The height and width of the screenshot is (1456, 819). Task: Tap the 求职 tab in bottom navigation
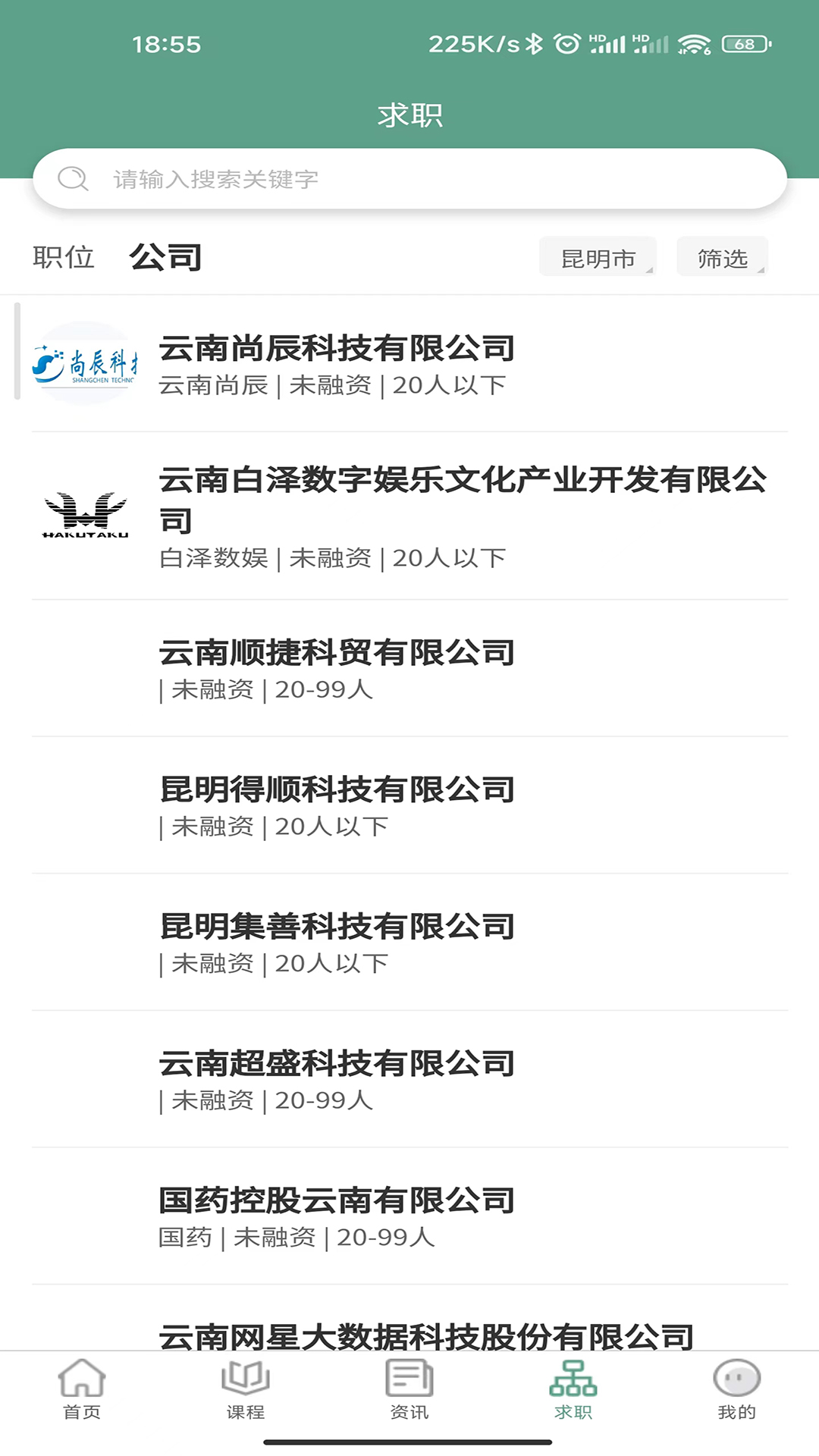[x=573, y=1389]
